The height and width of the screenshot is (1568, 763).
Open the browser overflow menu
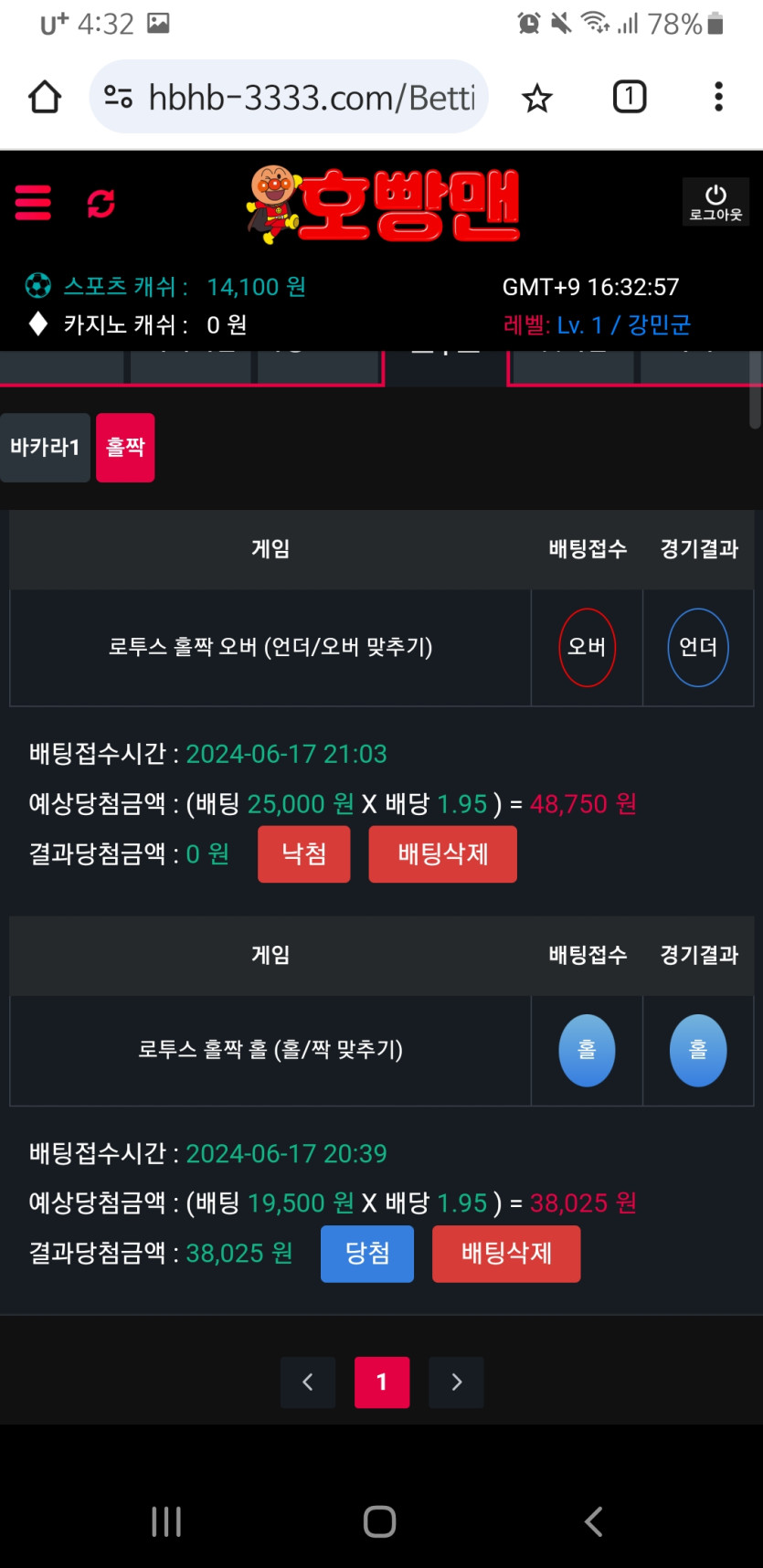718,97
